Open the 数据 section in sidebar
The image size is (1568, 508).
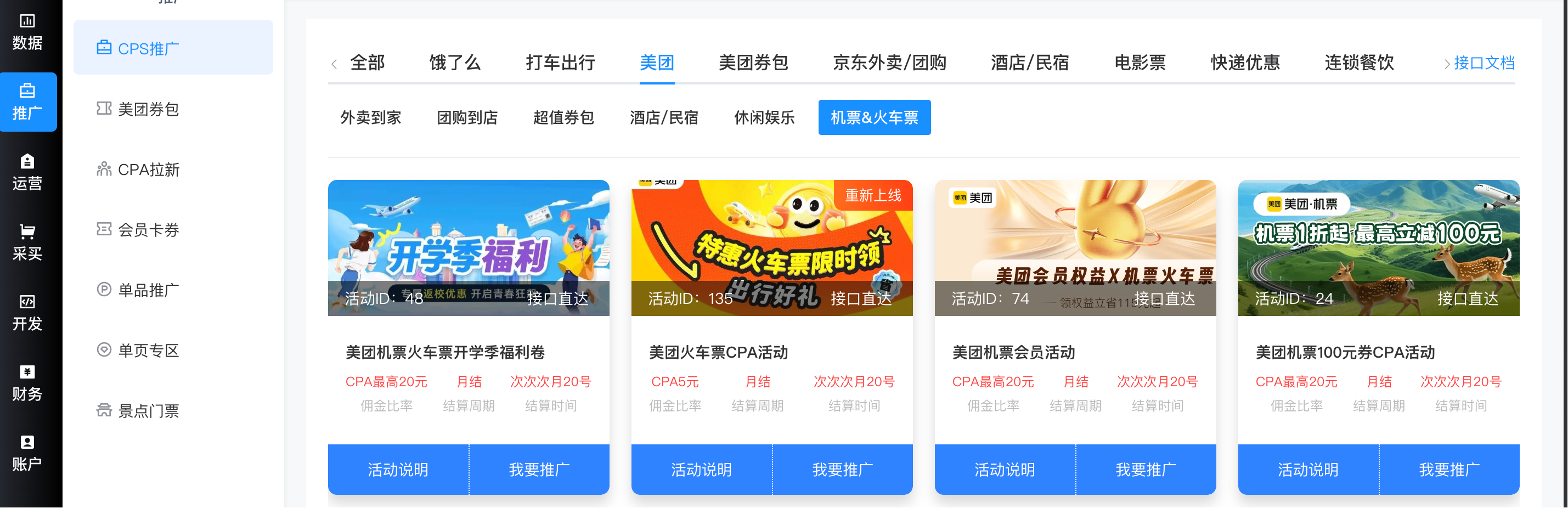click(x=27, y=32)
